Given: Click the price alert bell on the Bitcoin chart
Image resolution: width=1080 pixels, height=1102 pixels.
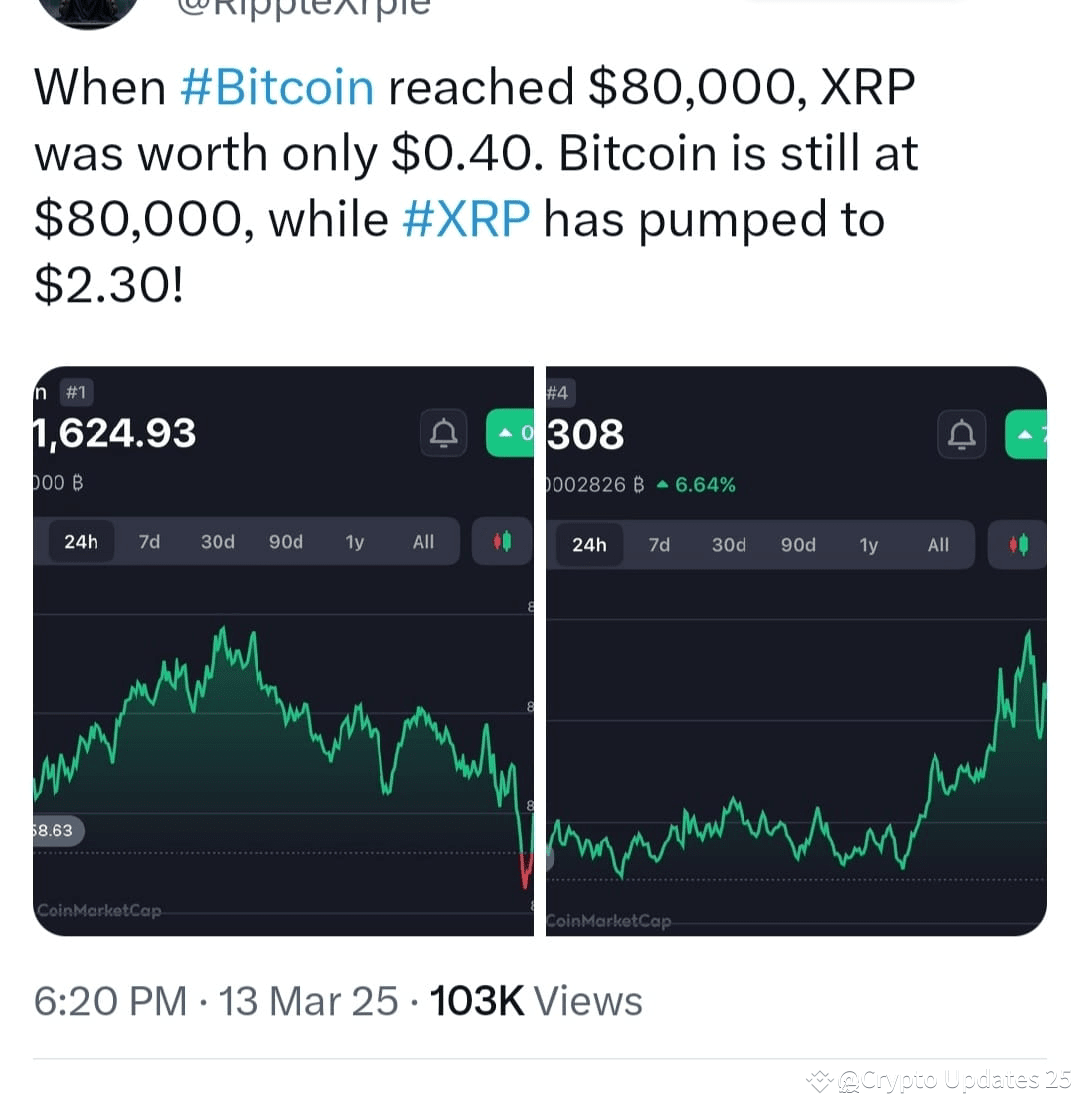Looking at the screenshot, I should tap(444, 433).
